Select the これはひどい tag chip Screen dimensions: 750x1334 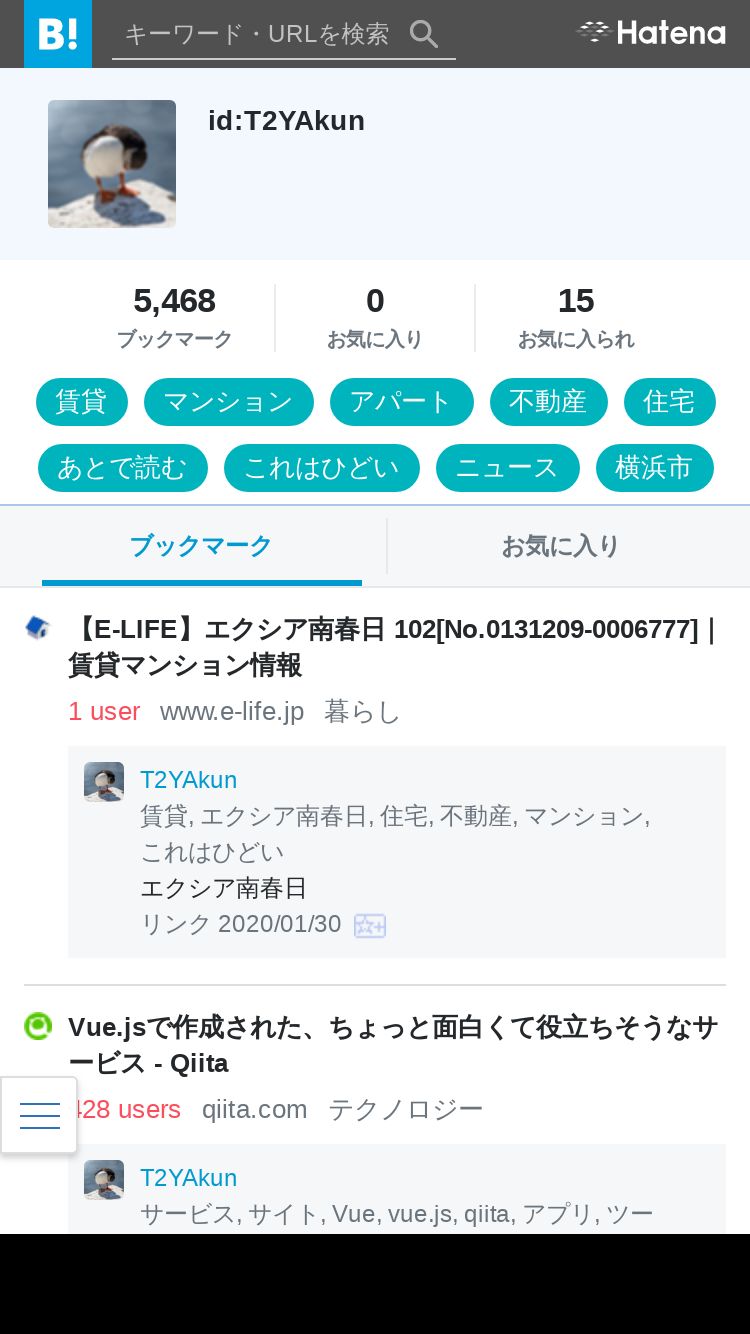[x=321, y=468]
